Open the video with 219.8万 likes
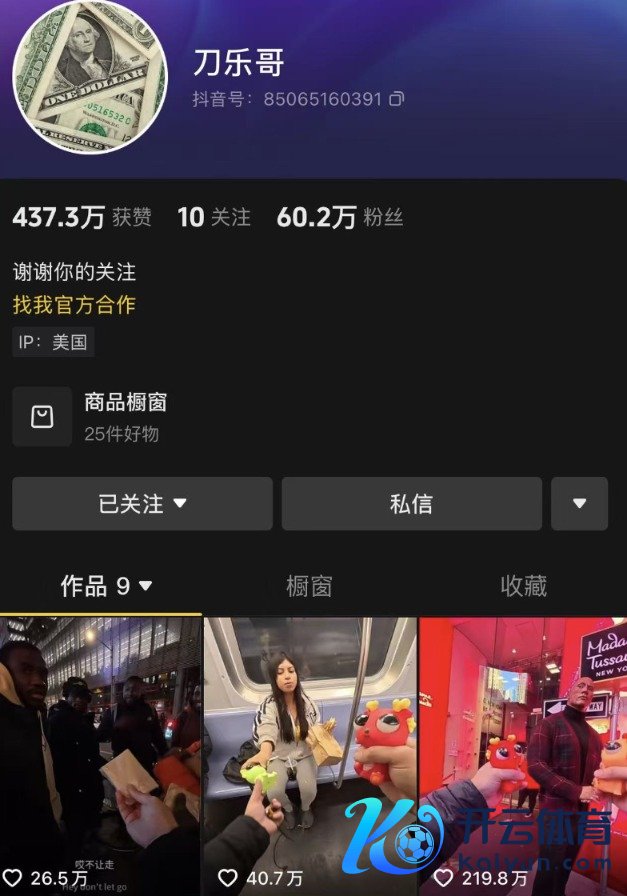This screenshot has height=896, width=627. click(x=523, y=750)
